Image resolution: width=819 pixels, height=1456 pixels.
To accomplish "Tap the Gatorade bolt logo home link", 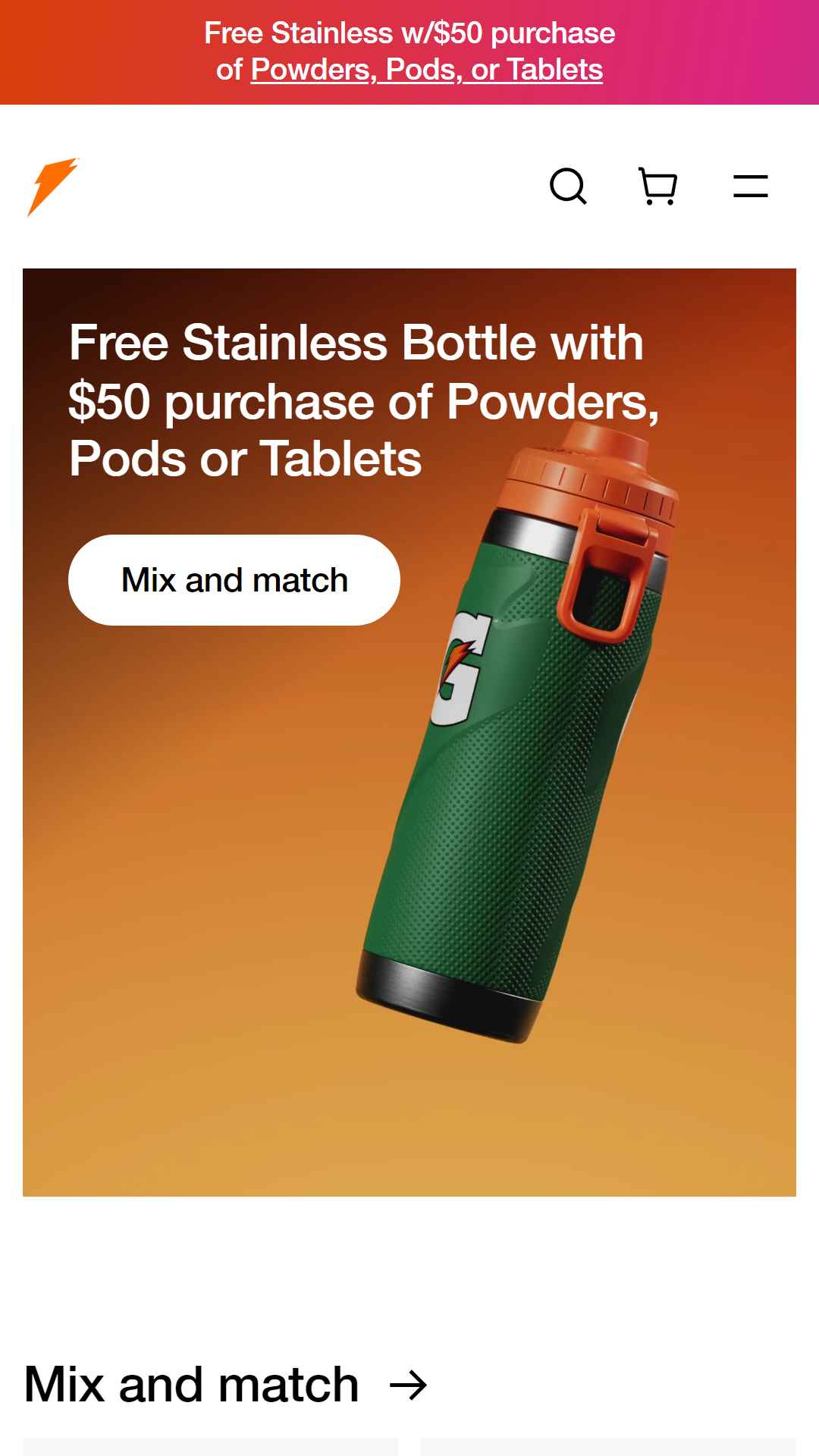I will point(53,187).
